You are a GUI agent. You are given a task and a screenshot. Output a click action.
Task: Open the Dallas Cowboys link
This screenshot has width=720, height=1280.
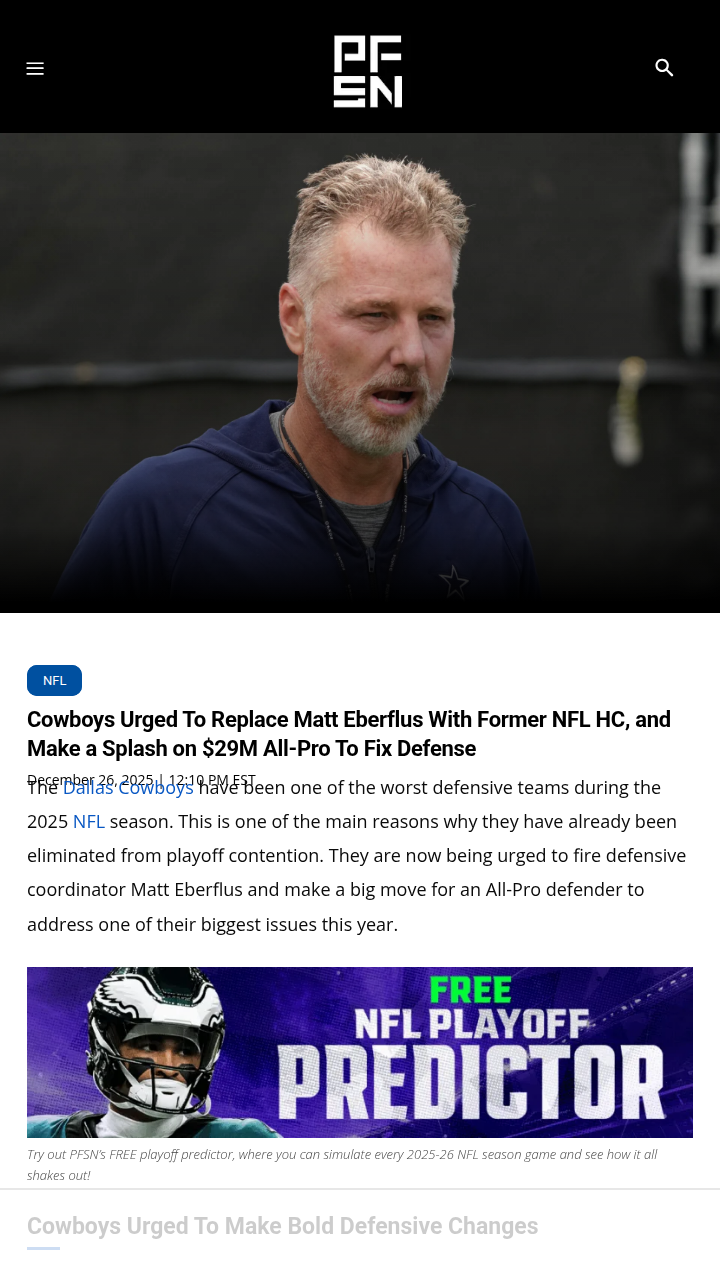coord(128,789)
